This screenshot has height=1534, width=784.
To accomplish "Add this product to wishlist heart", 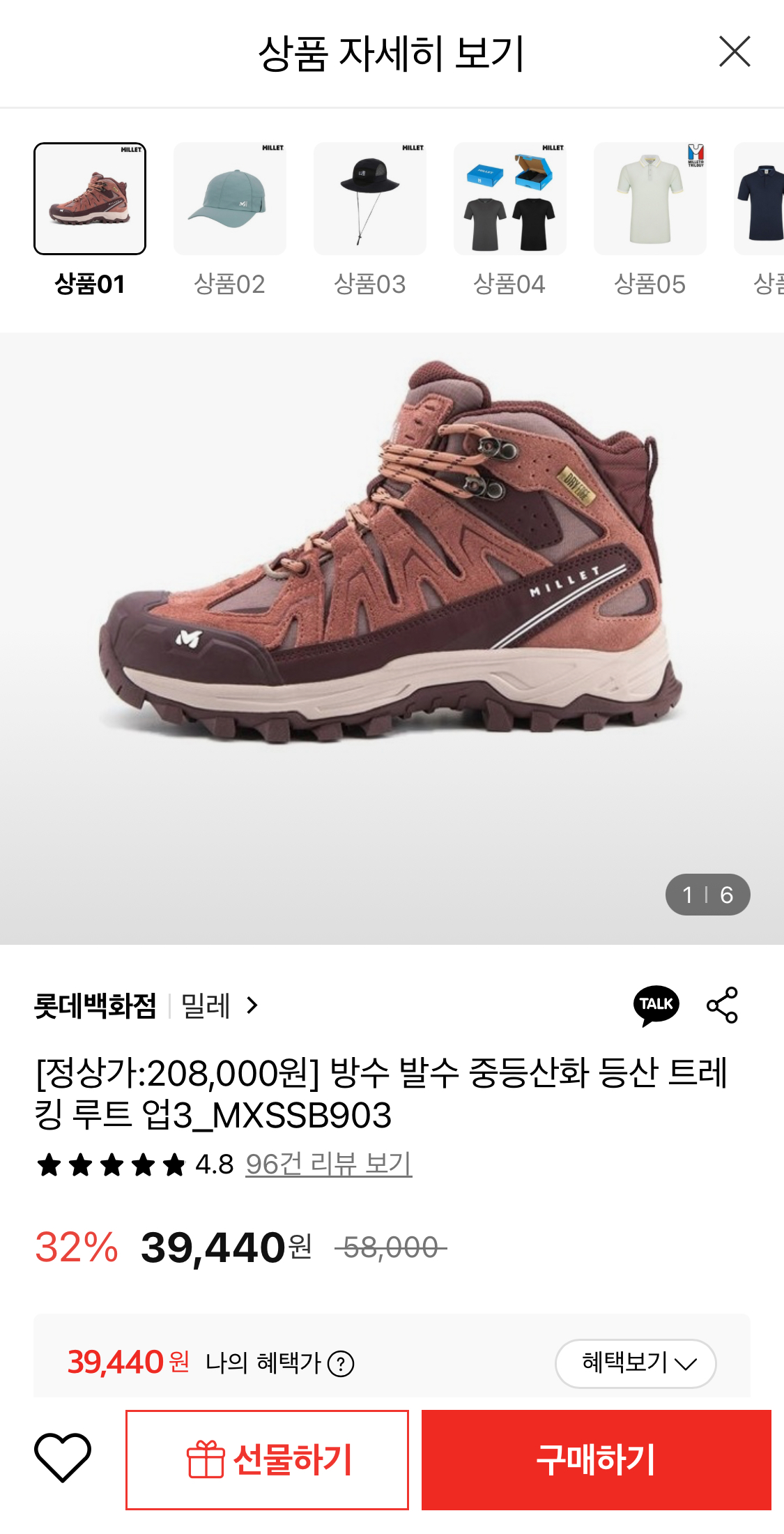I will point(63,1457).
